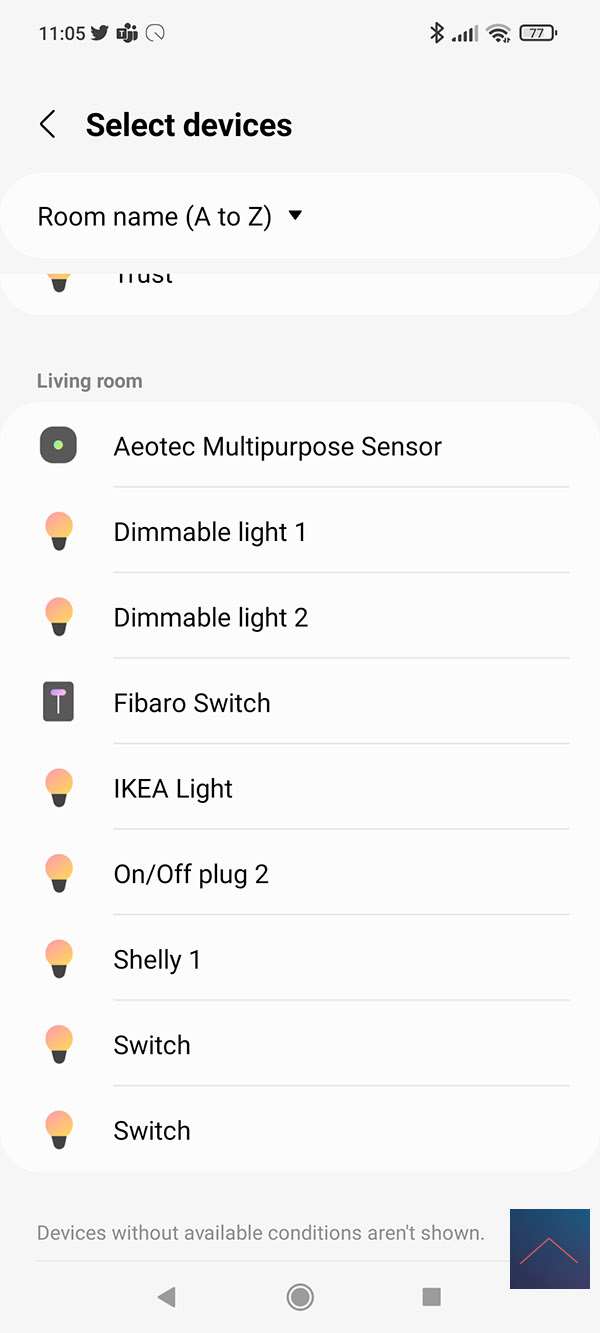Image resolution: width=600 pixels, height=1333 pixels.
Task: Choose Dimmable light 1
Action: pyautogui.click(x=210, y=532)
